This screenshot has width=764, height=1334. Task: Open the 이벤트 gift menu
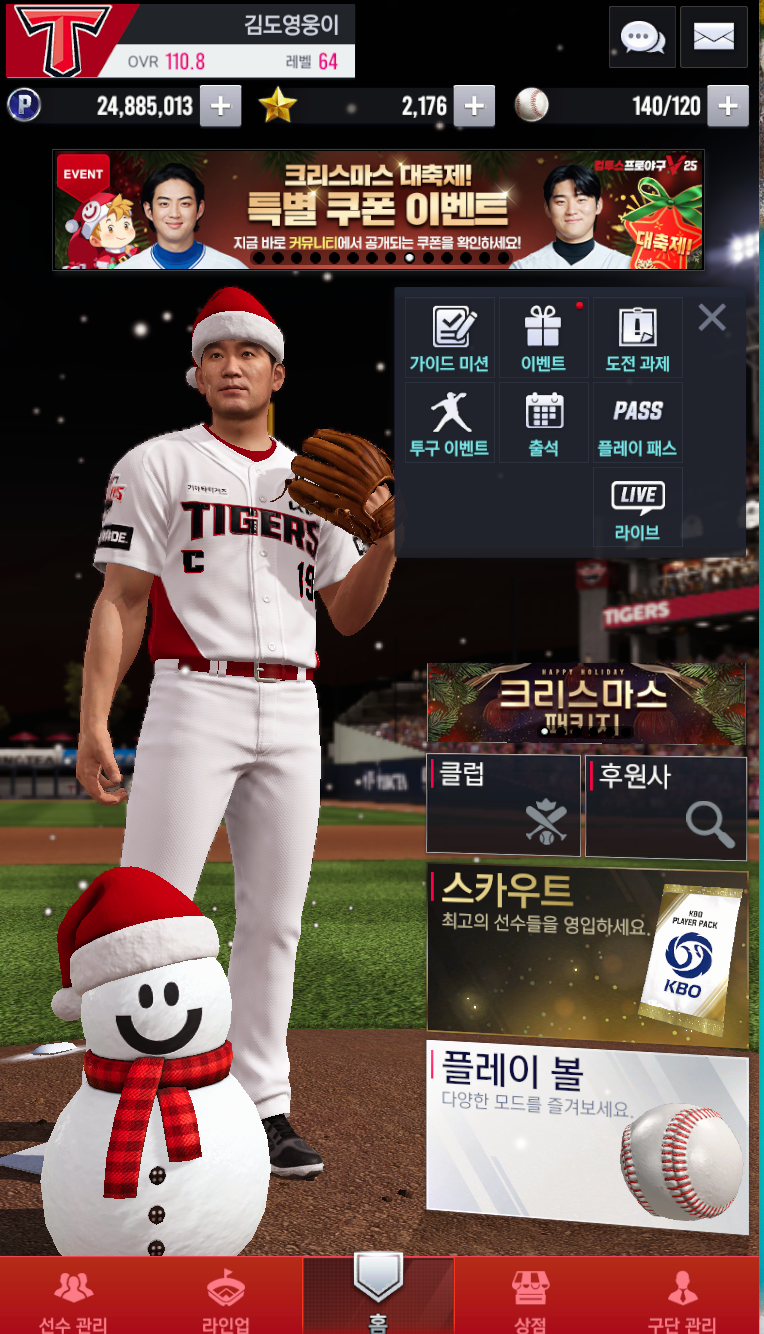pos(543,339)
